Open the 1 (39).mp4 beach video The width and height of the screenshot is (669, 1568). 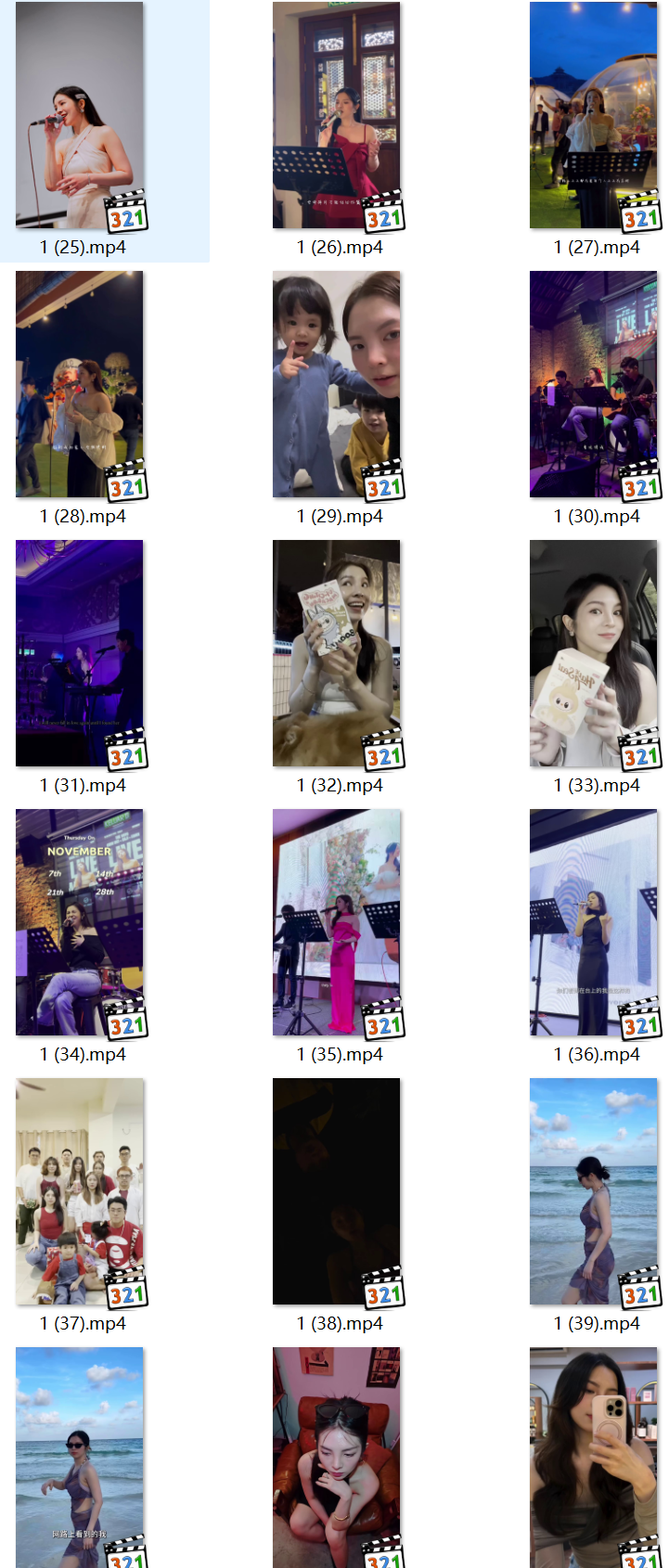594,1191
